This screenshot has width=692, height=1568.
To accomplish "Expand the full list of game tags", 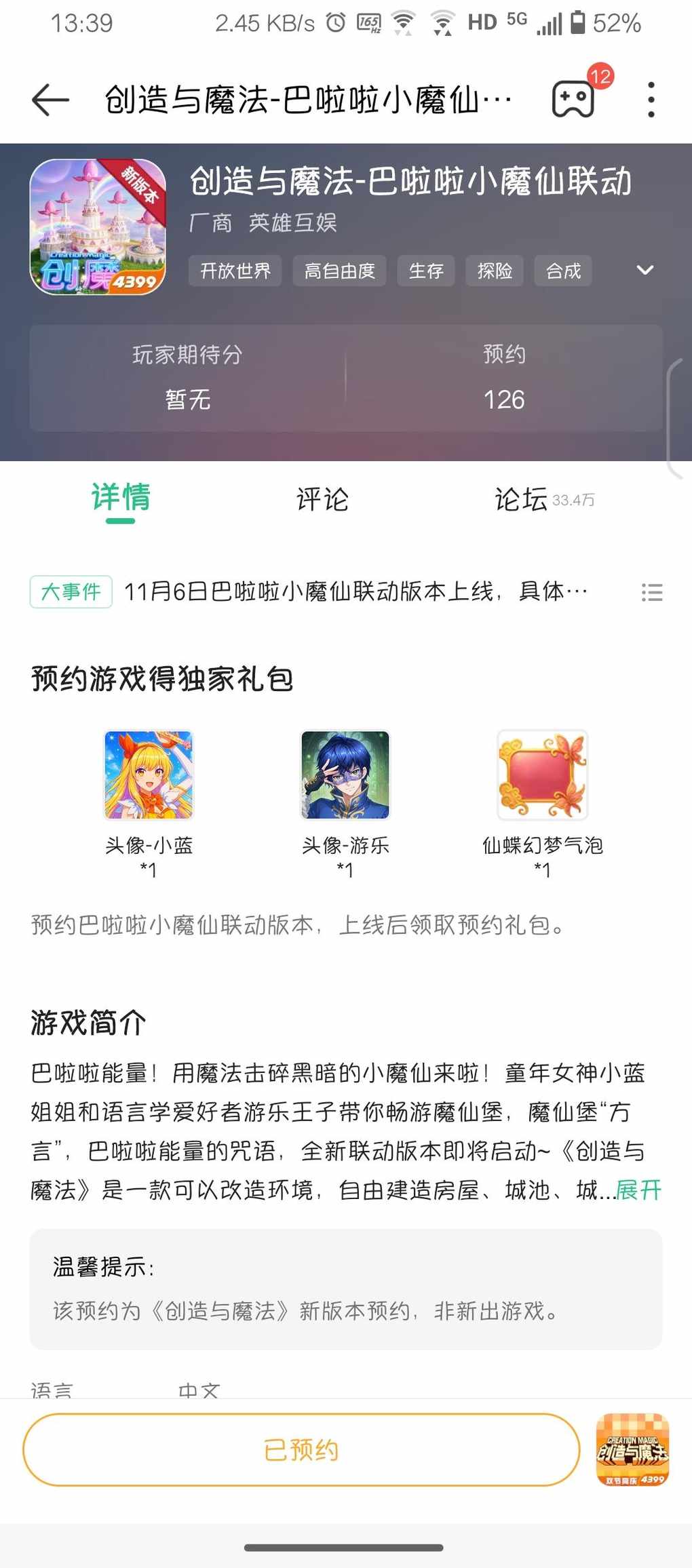I will [x=645, y=271].
